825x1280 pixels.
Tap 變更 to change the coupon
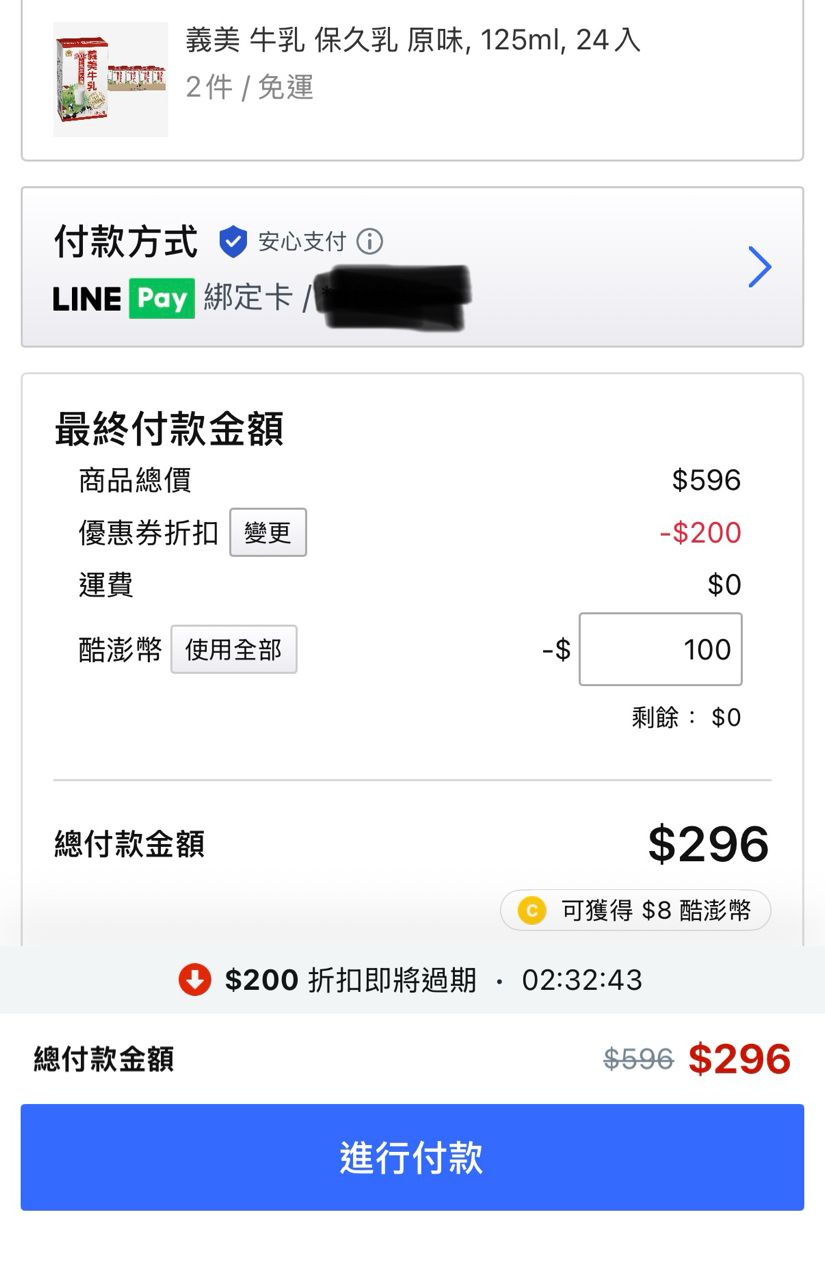click(268, 533)
